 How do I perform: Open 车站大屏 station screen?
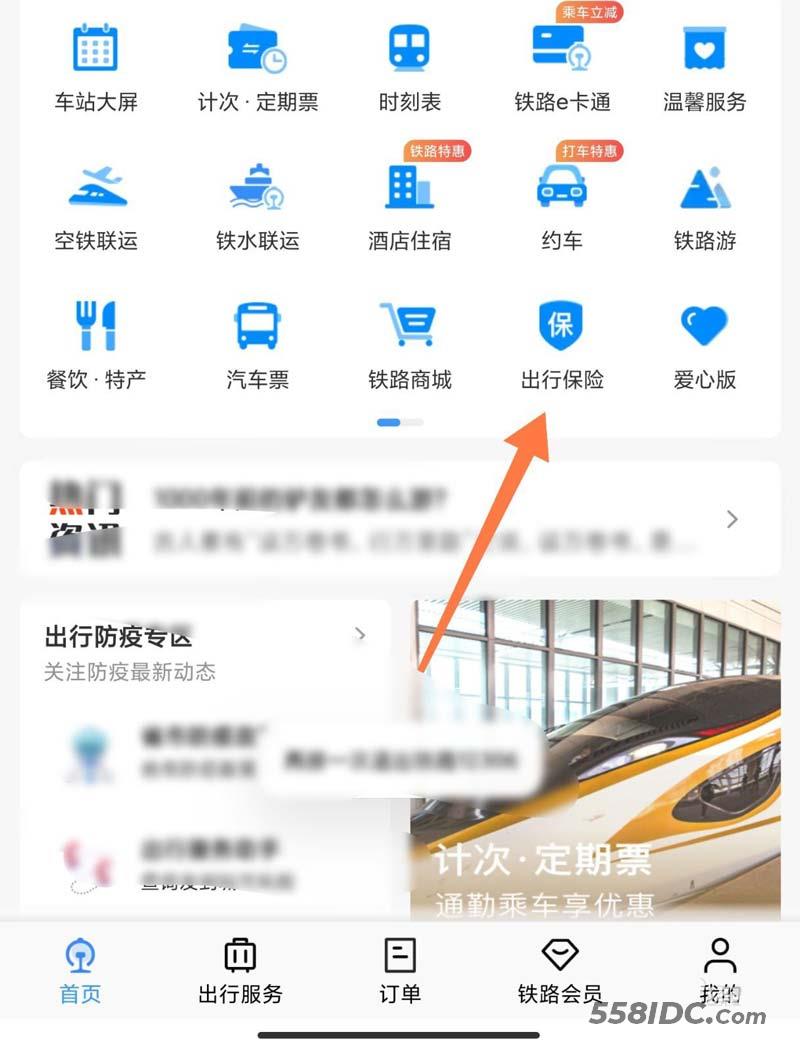point(96,66)
